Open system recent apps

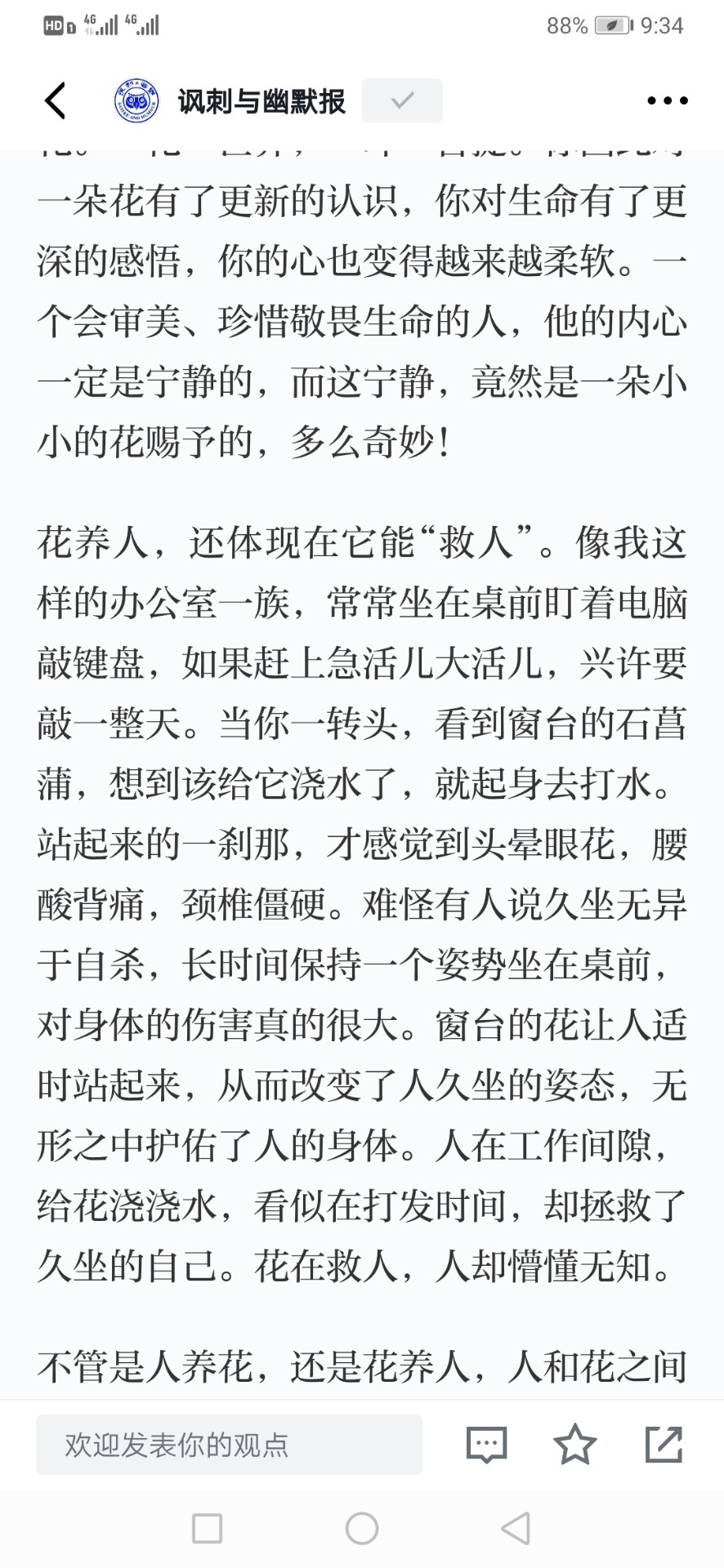coord(207,1528)
